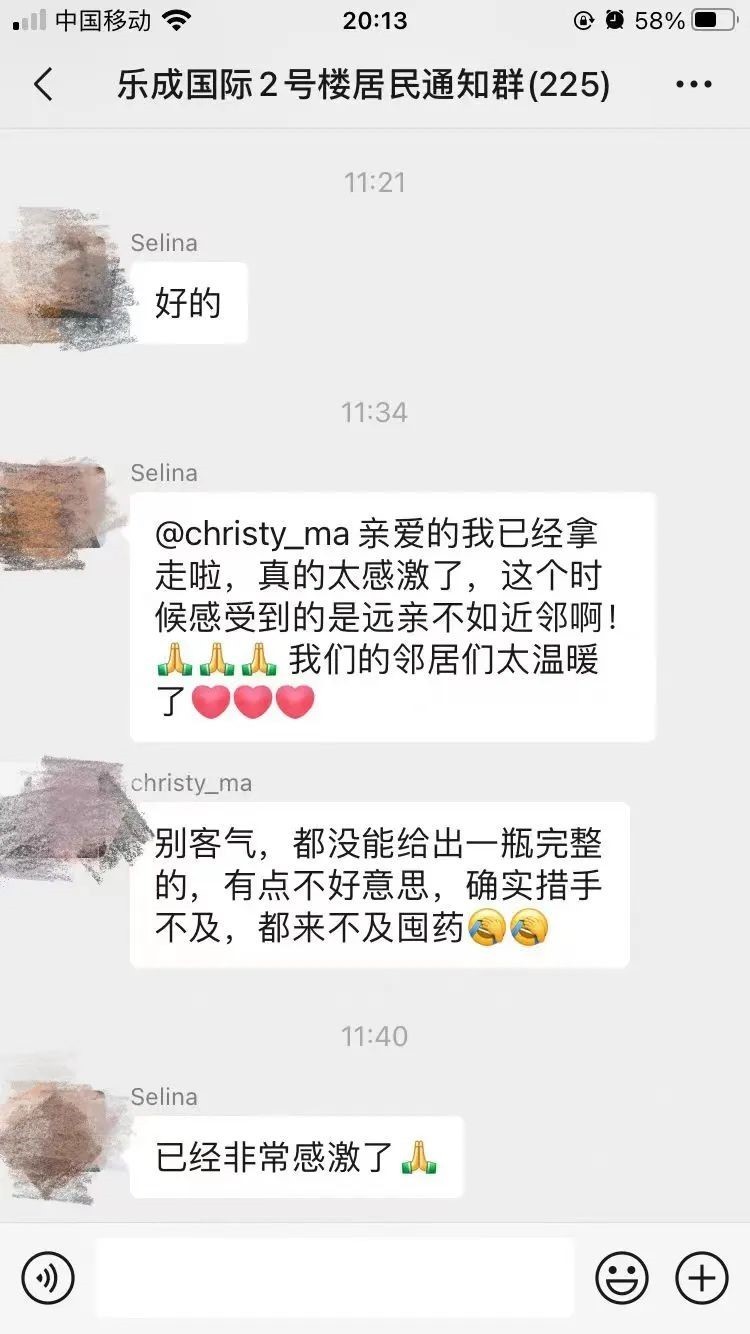Go back from the group chat
Screen dimensions: 750x1334
coord(43,85)
